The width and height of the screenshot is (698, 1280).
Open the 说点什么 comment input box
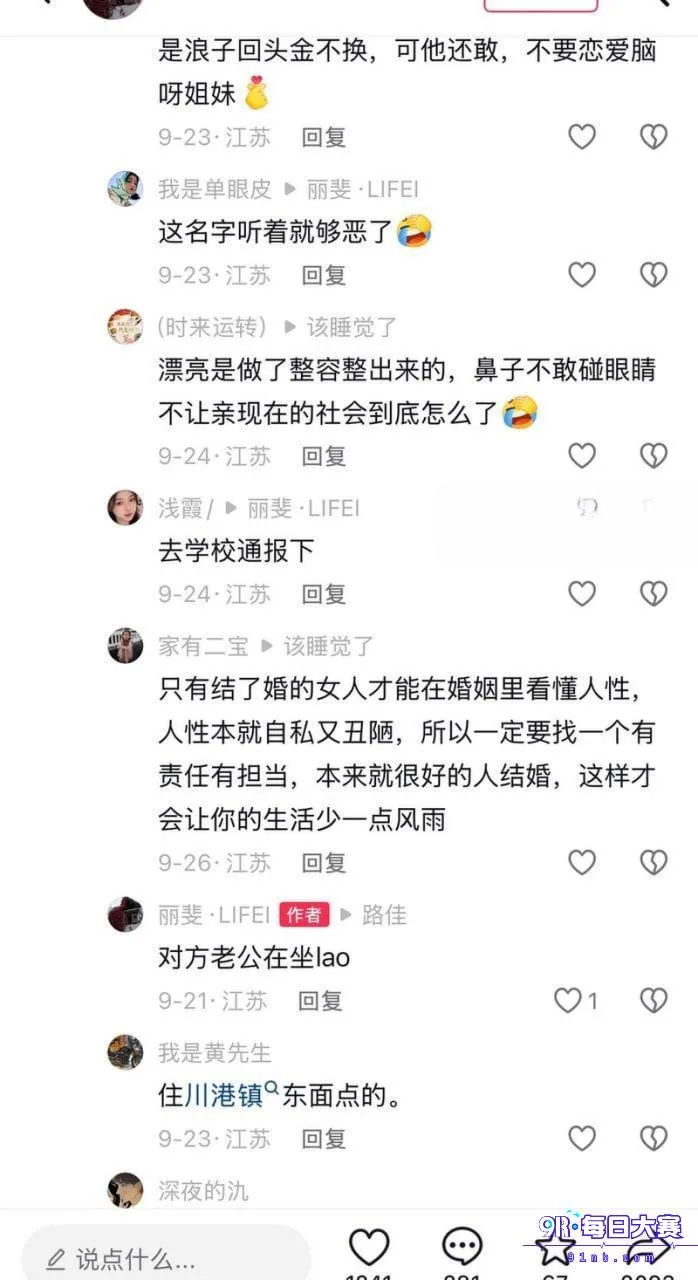click(x=165, y=1258)
